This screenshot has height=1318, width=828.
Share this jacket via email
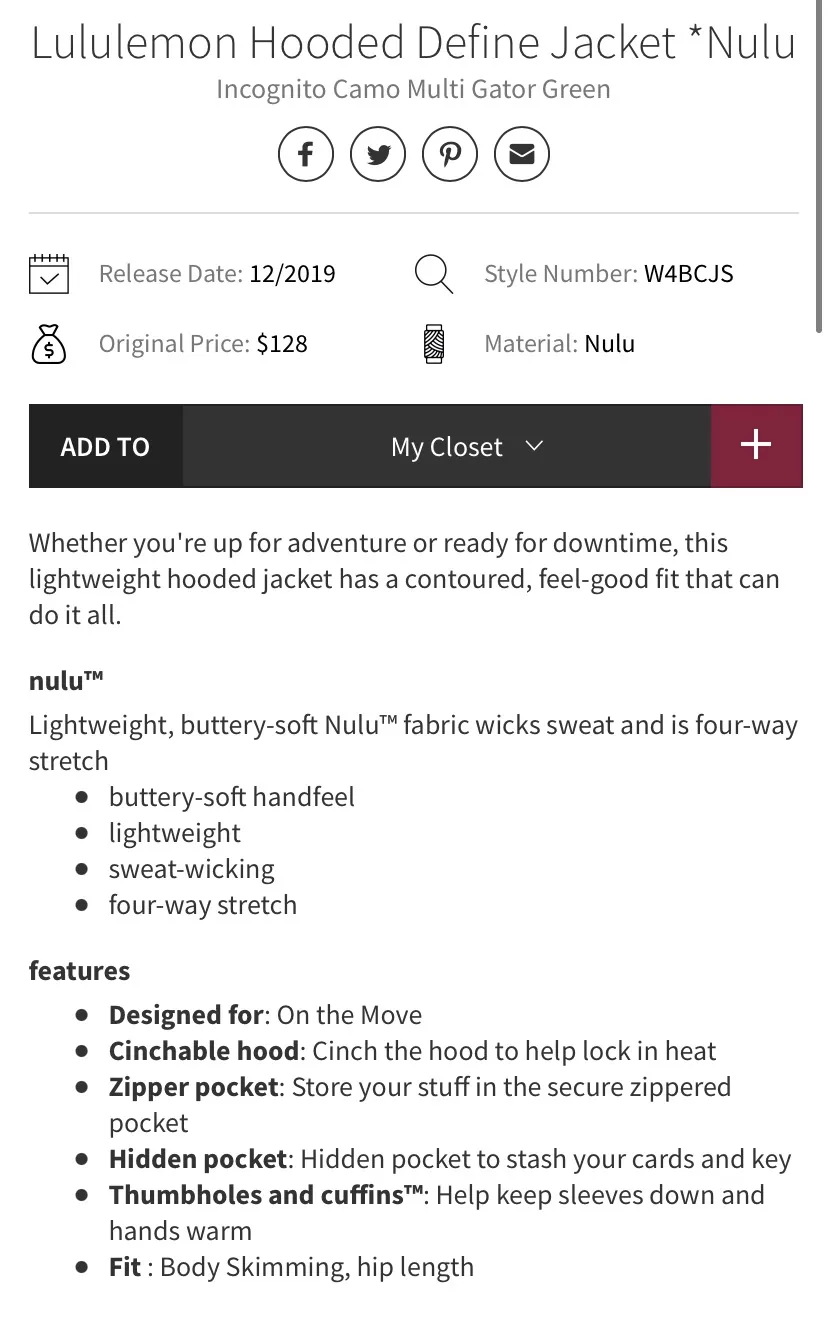[522, 154]
